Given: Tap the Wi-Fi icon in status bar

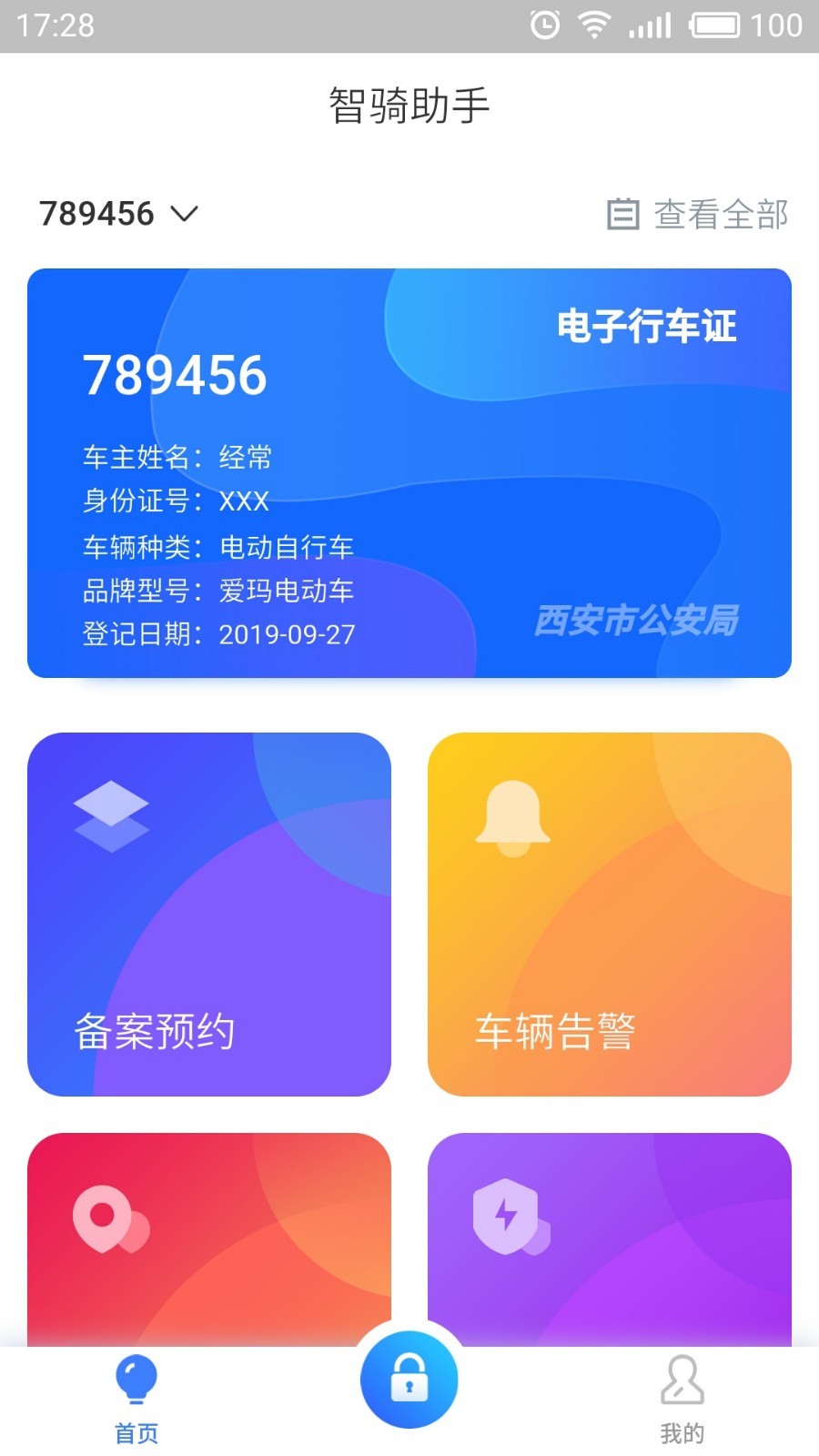Looking at the screenshot, I should coord(592,25).
